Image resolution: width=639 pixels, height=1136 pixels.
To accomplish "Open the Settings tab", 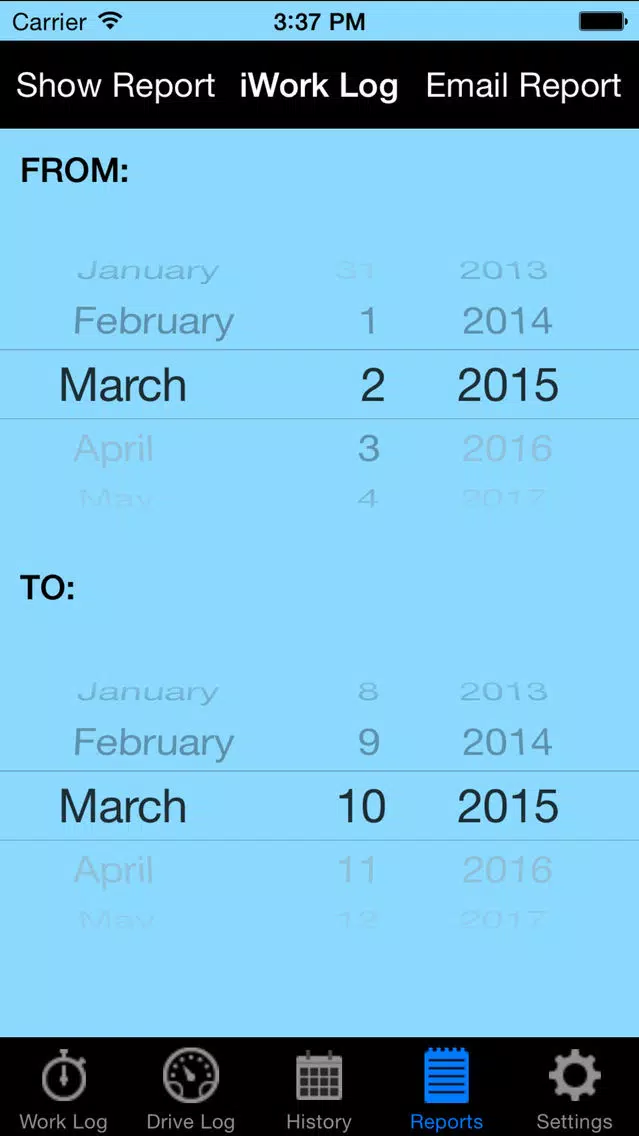I will click(574, 1089).
